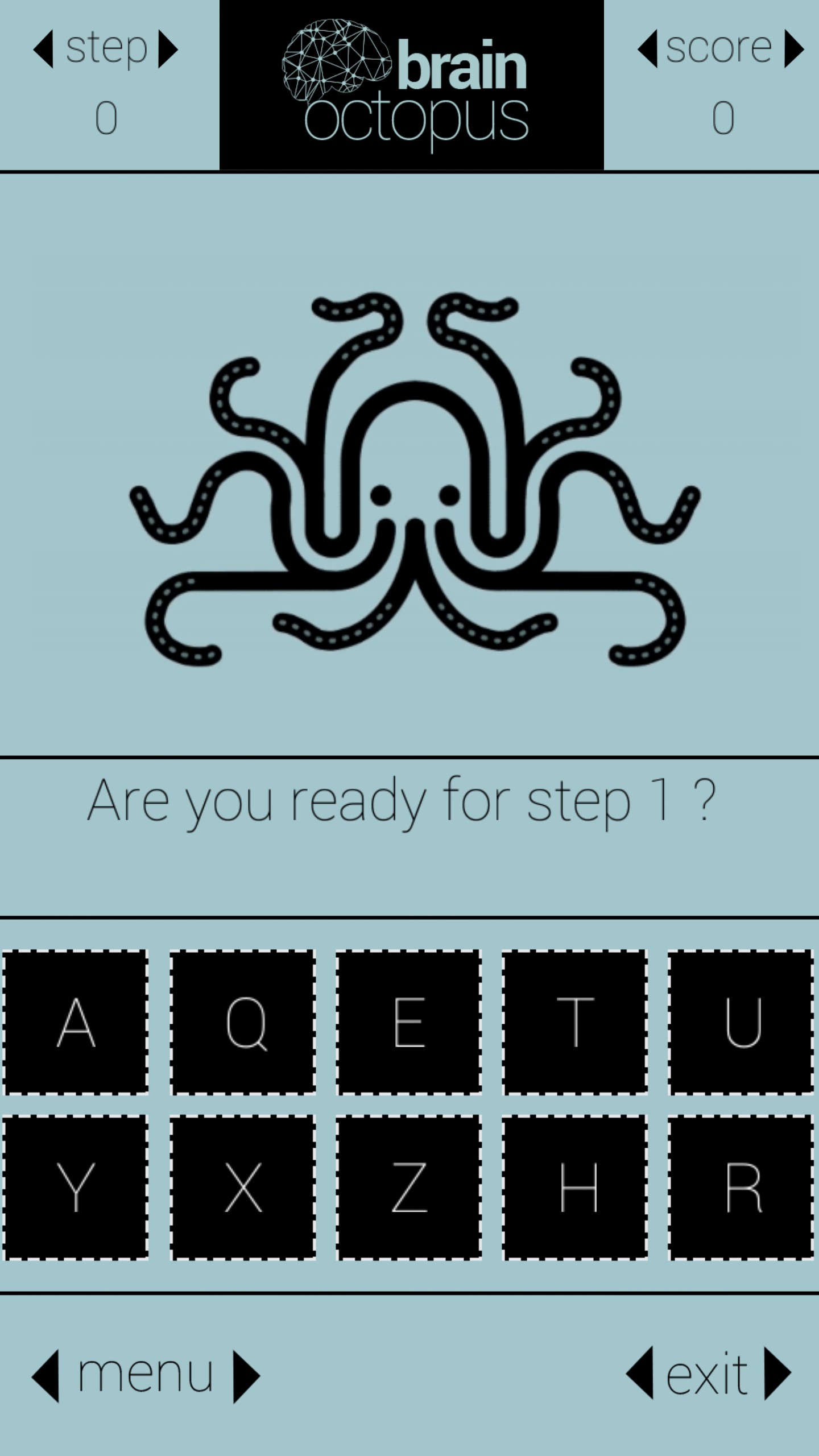This screenshot has height=1456, width=819.
Task: Choose the letter Z tile
Action: pos(409,1188)
